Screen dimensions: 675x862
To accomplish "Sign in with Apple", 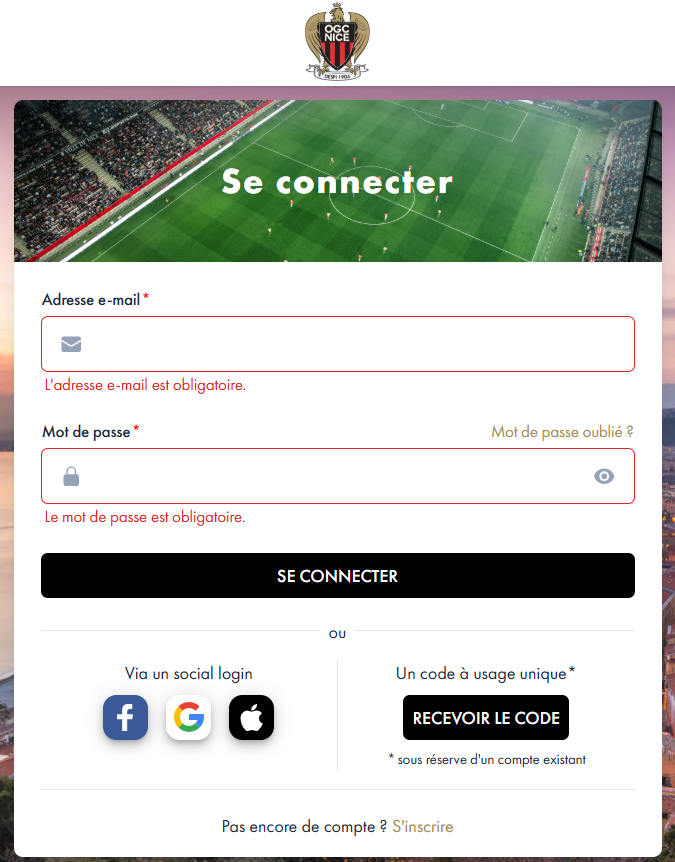I will (251, 718).
